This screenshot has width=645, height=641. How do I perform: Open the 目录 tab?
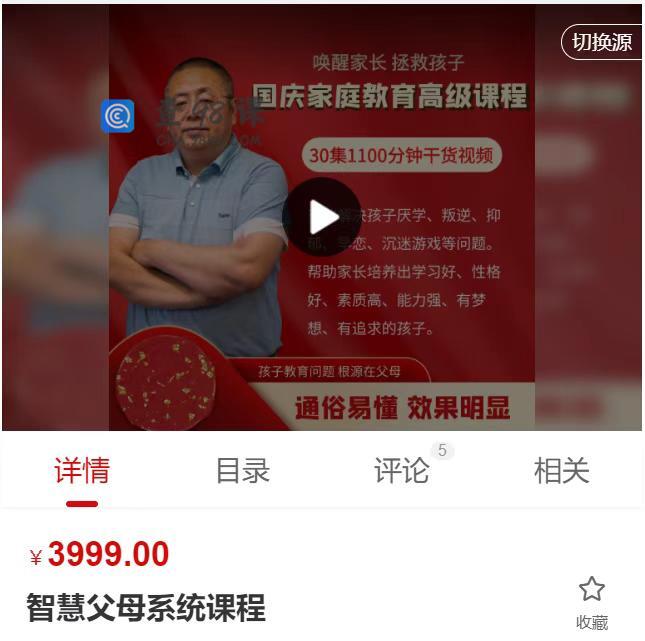point(243,471)
